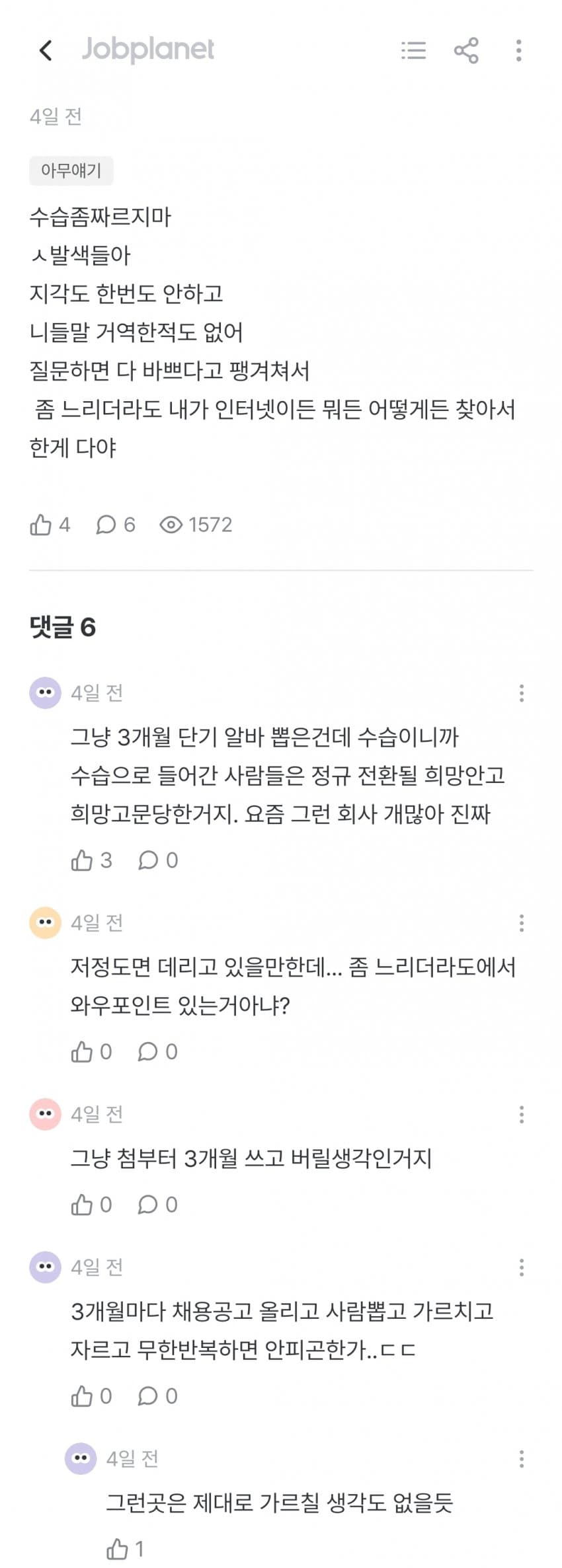Image resolution: width=562 pixels, height=1568 pixels.
Task: Open options for the 무한반복 comment
Action: (x=522, y=1267)
